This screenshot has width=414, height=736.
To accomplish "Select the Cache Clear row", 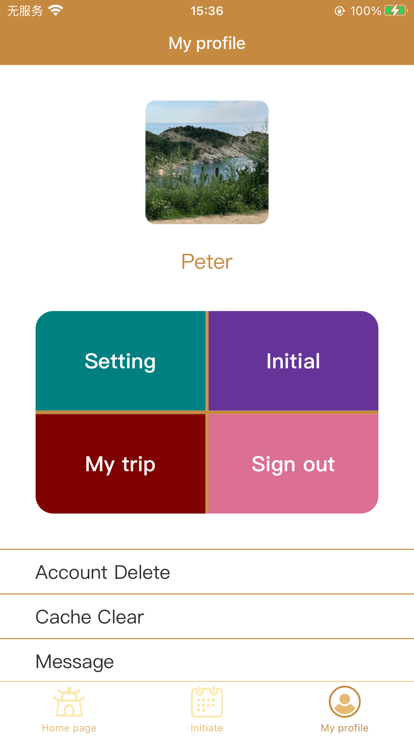I will (207, 616).
